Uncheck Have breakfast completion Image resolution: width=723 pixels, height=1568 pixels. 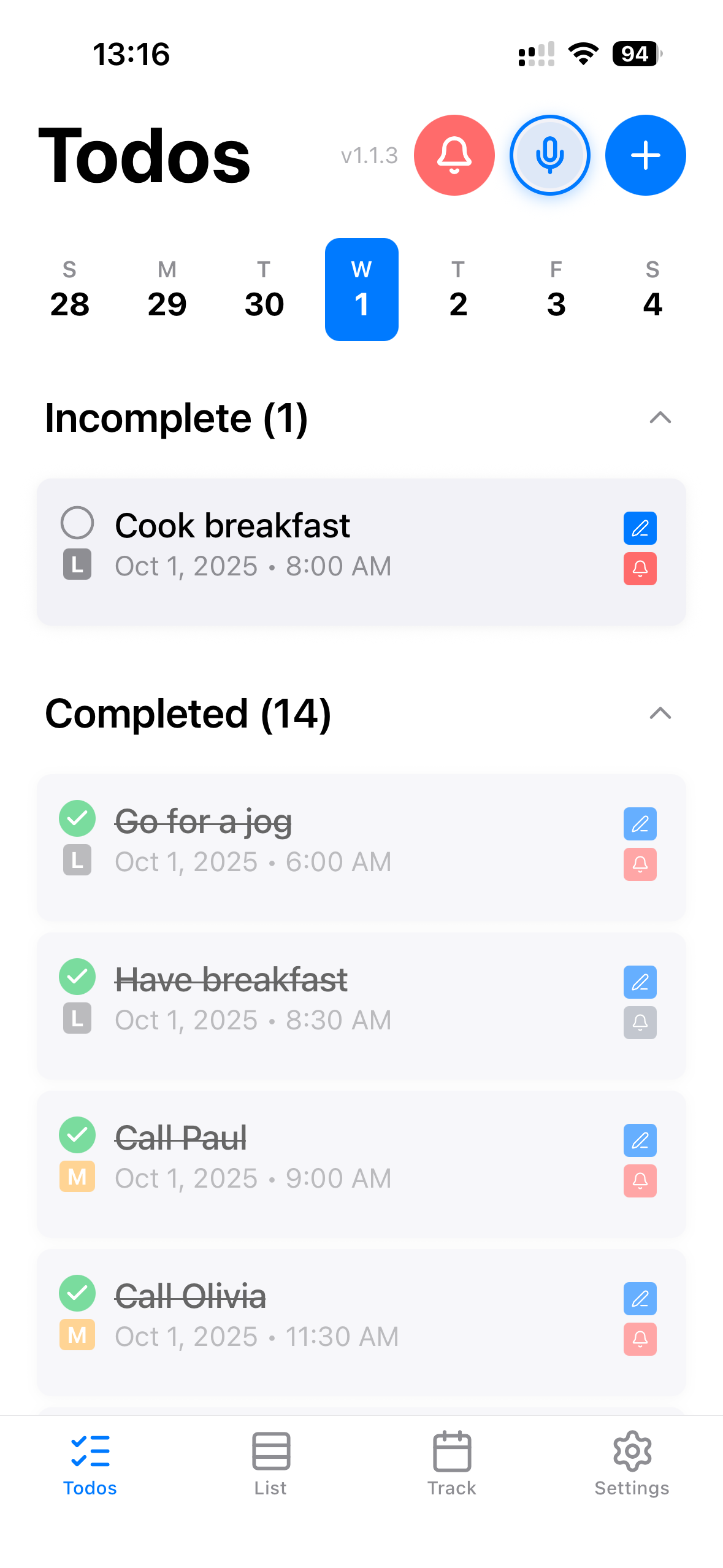(77, 977)
